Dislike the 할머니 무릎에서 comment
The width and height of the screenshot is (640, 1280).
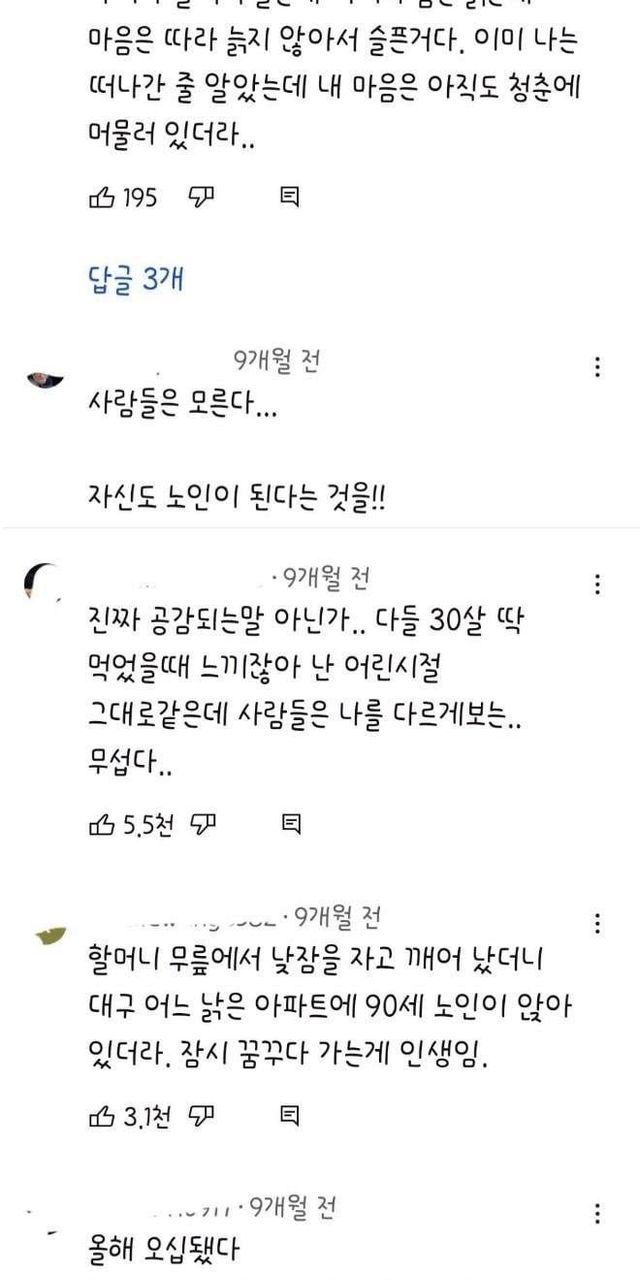click(203, 1113)
